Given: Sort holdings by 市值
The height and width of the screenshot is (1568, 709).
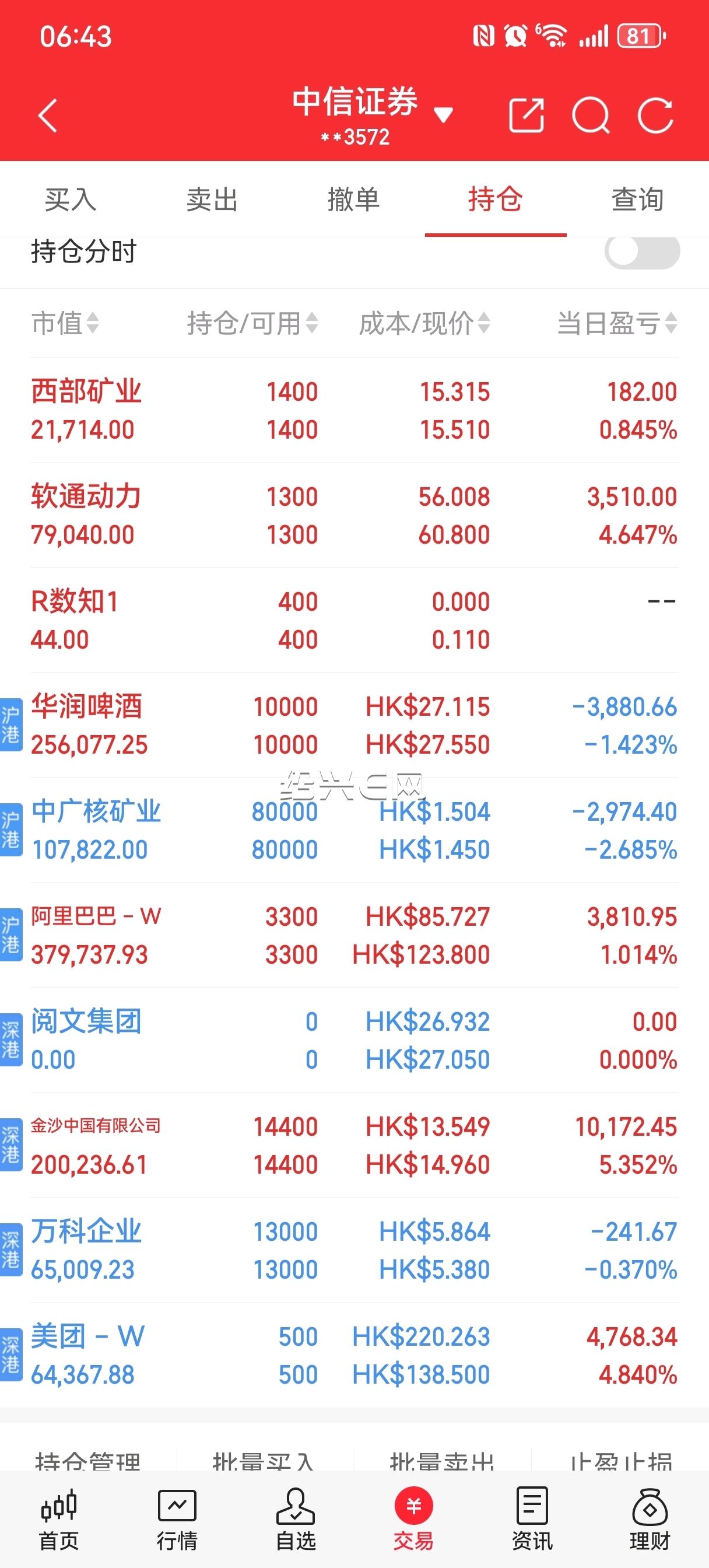Looking at the screenshot, I should [65, 323].
